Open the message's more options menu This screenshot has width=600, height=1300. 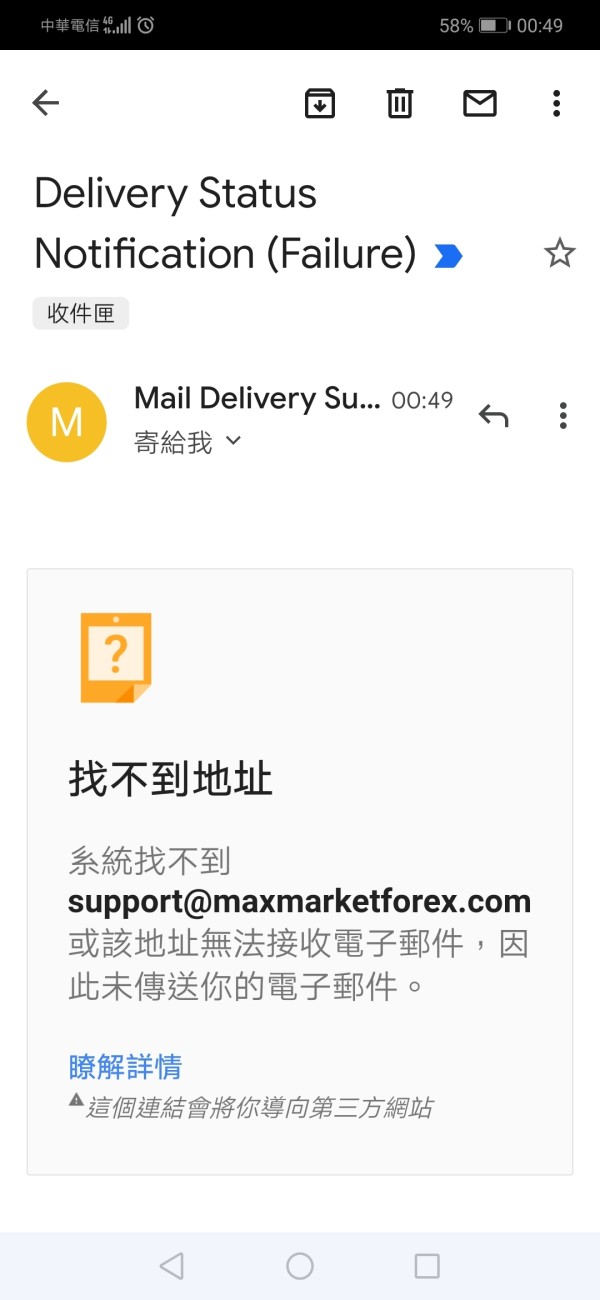click(564, 415)
